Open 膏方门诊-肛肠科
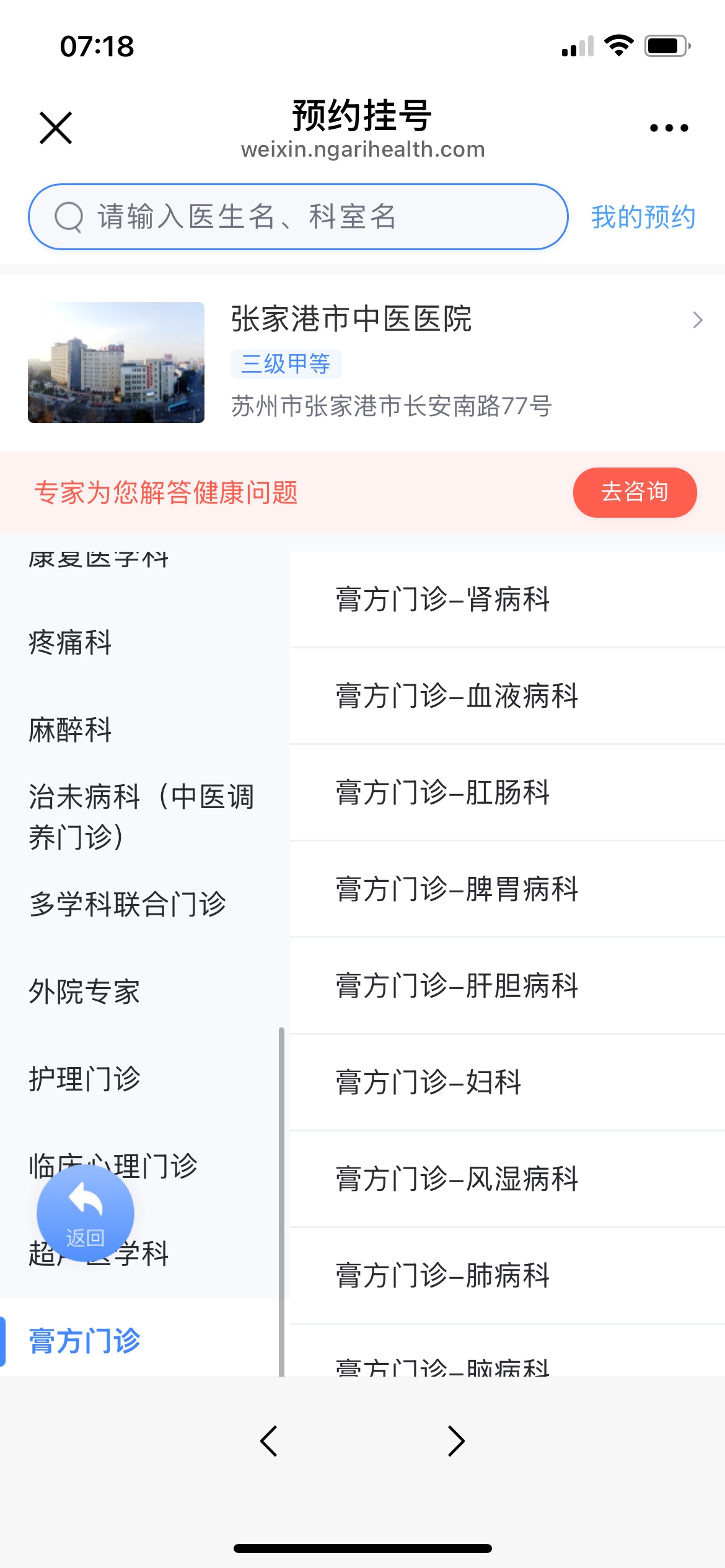This screenshot has height=1568, width=725. coord(507,793)
